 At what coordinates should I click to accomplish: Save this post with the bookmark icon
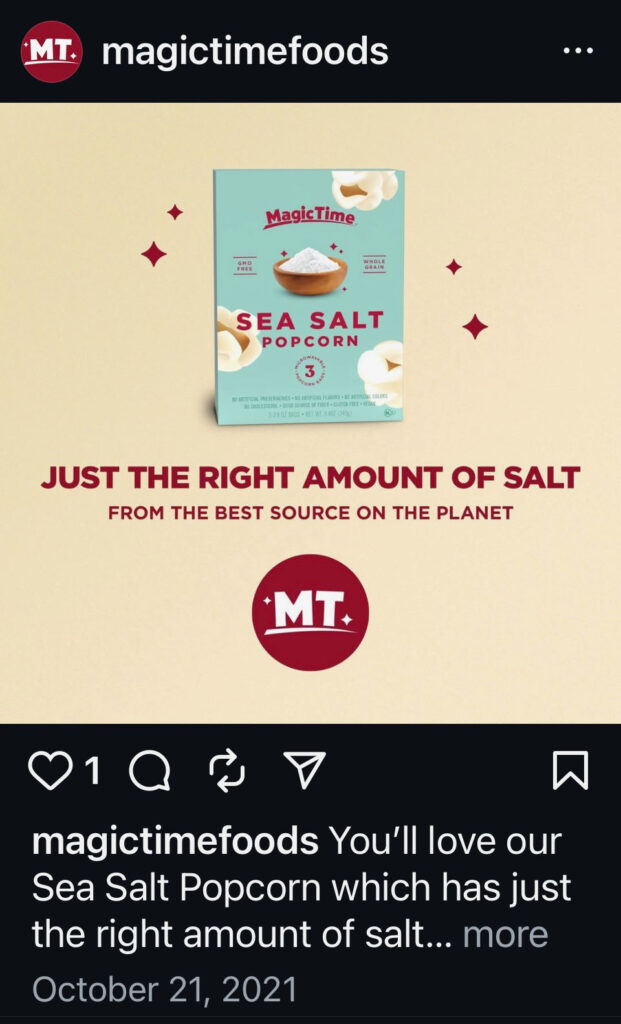(570, 770)
